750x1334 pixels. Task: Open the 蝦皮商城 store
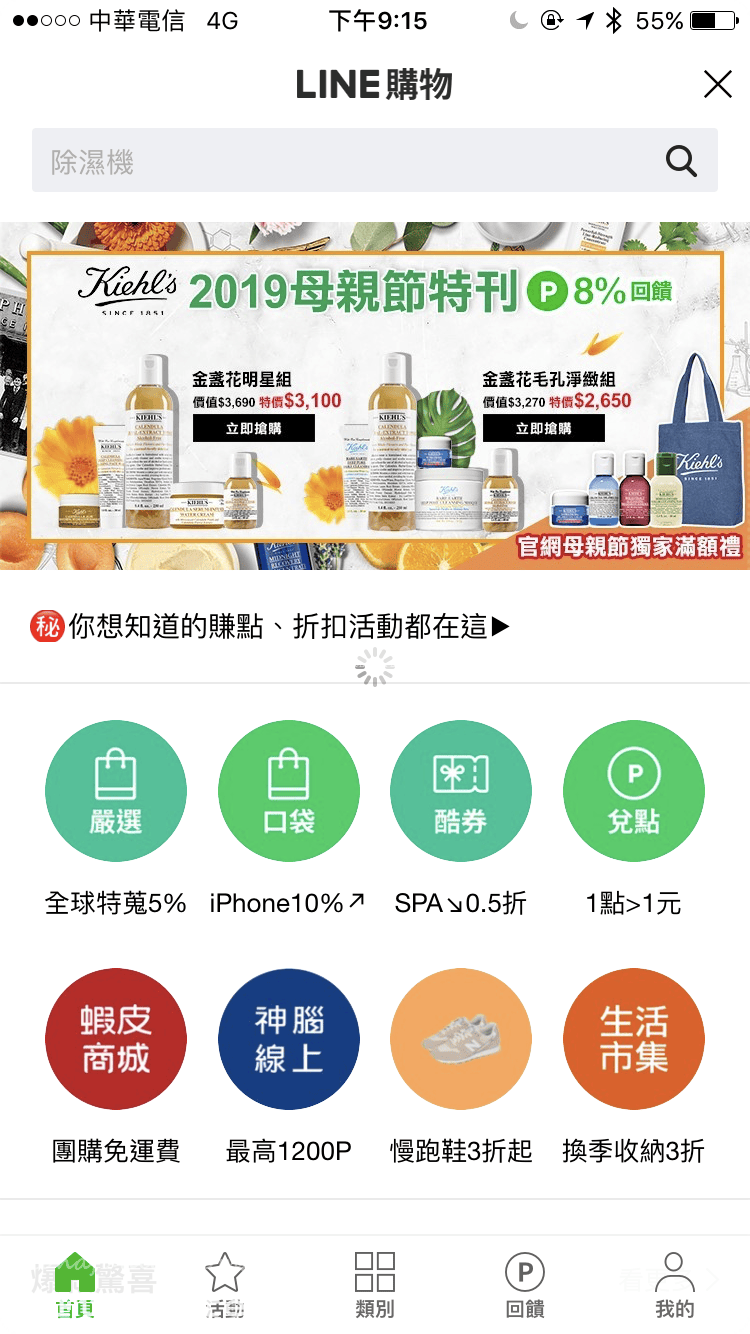pyautogui.click(x=116, y=1039)
